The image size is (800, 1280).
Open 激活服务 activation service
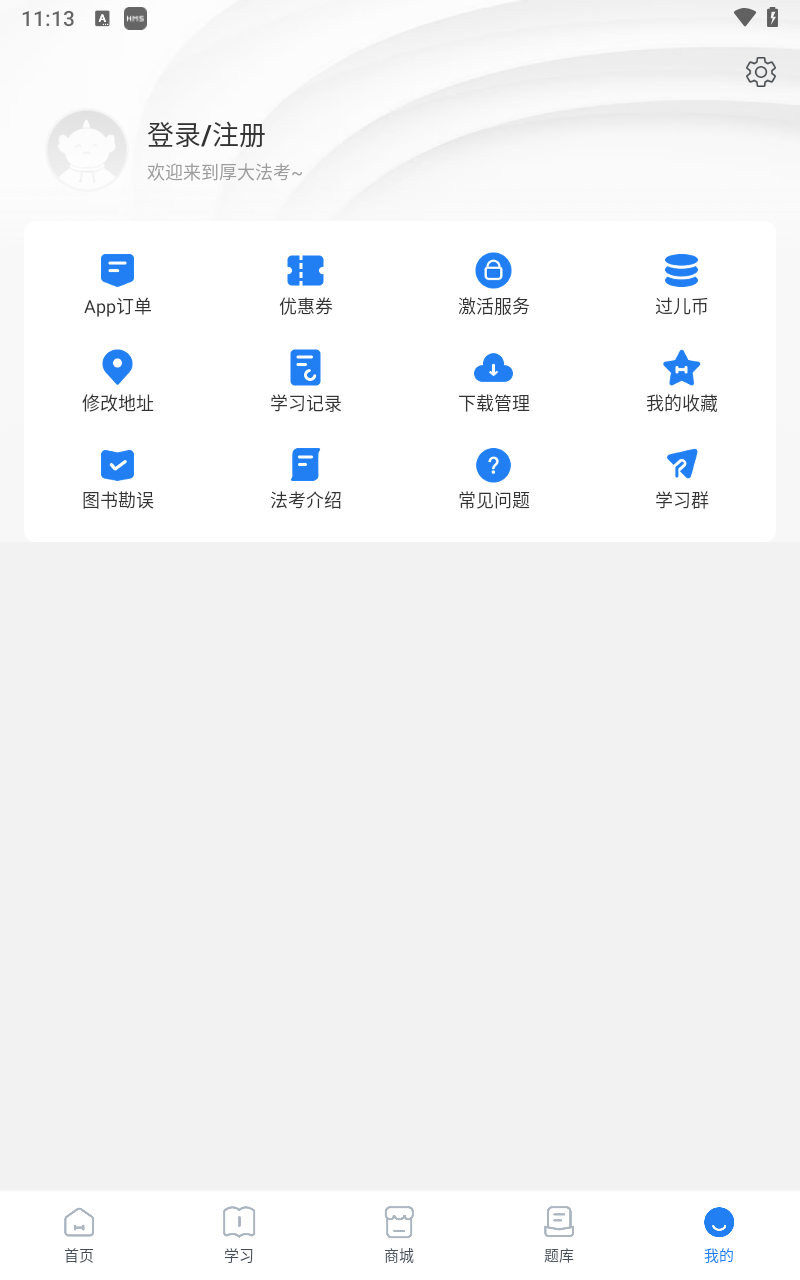point(494,285)
